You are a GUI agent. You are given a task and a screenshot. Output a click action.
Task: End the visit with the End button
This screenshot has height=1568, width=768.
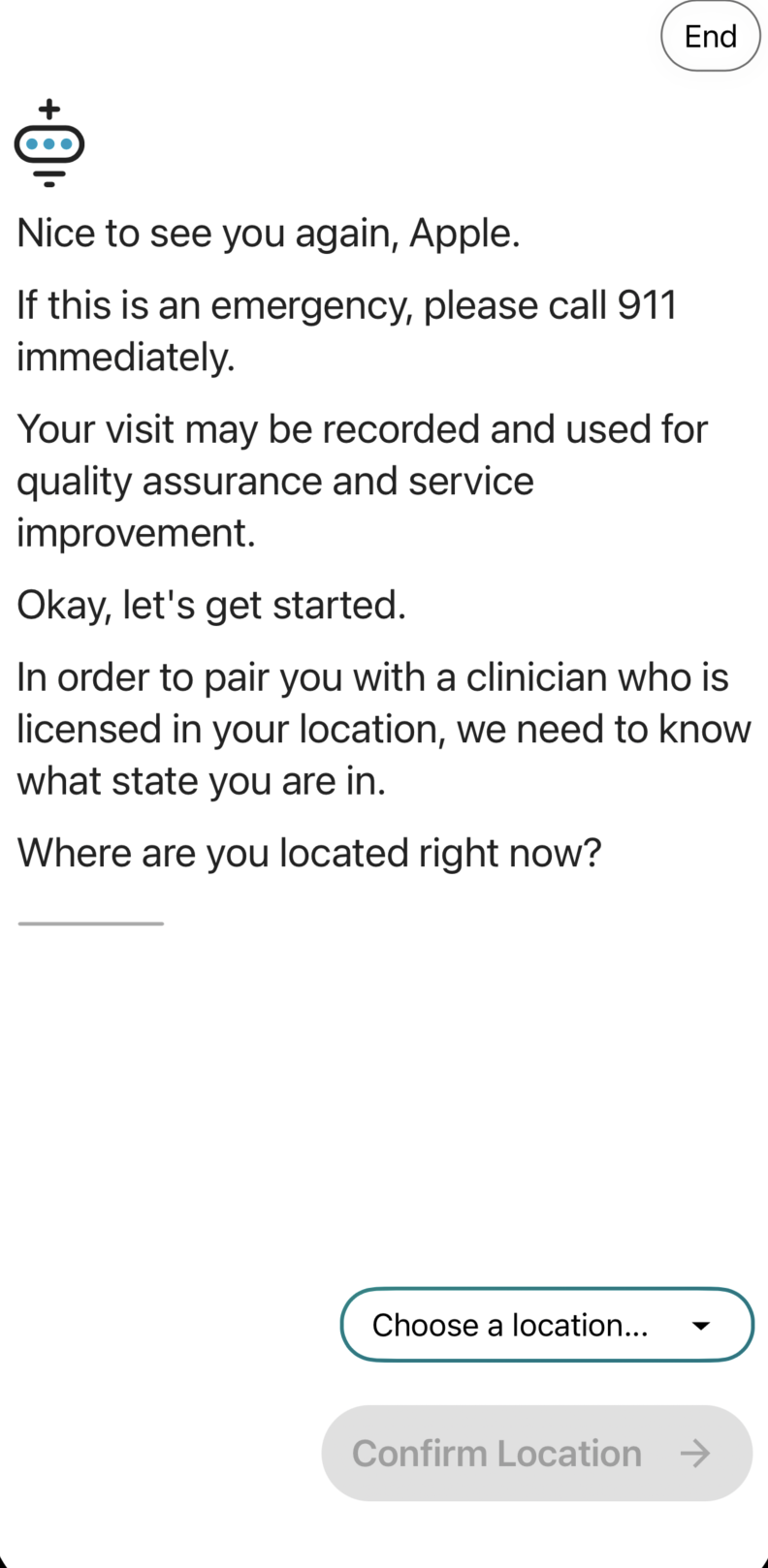[x=710, y=37]
